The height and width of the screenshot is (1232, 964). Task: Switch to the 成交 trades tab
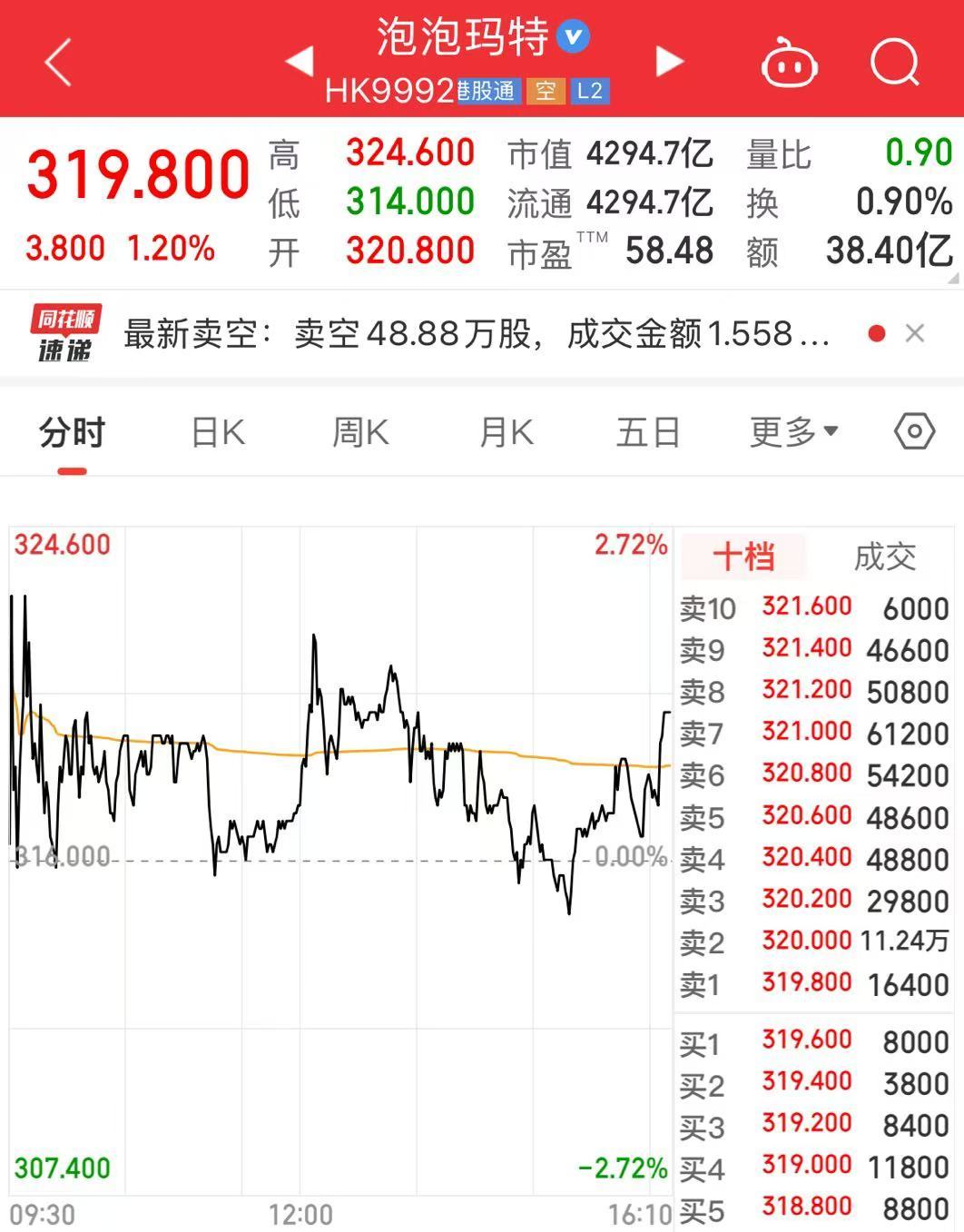click(x=884, y=557)
